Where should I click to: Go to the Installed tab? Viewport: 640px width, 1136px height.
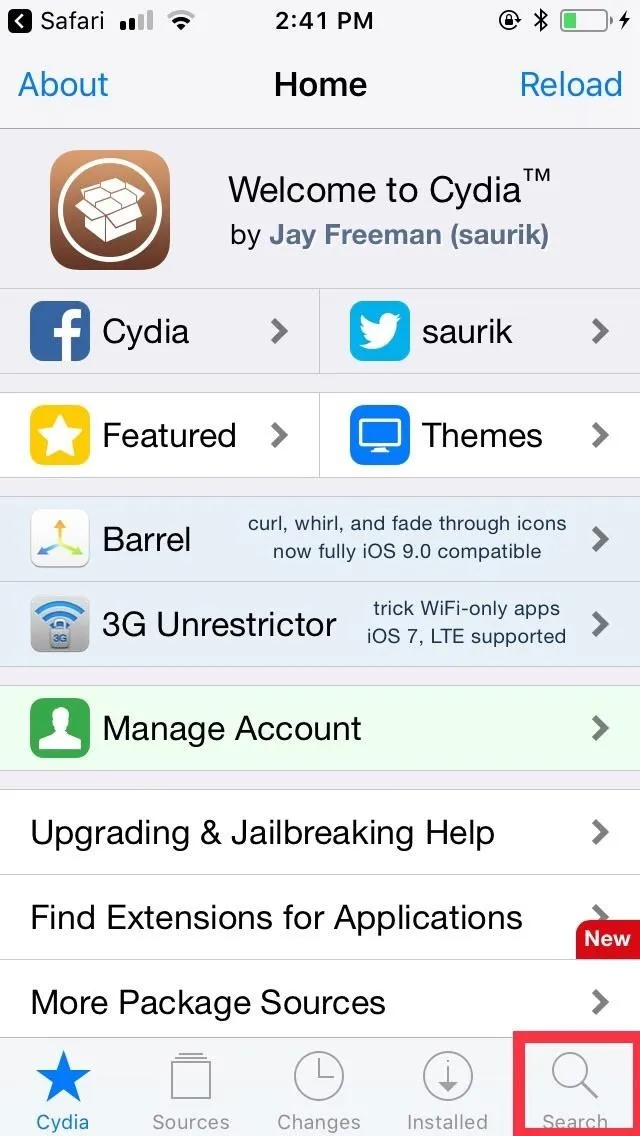coord(447,1091)
